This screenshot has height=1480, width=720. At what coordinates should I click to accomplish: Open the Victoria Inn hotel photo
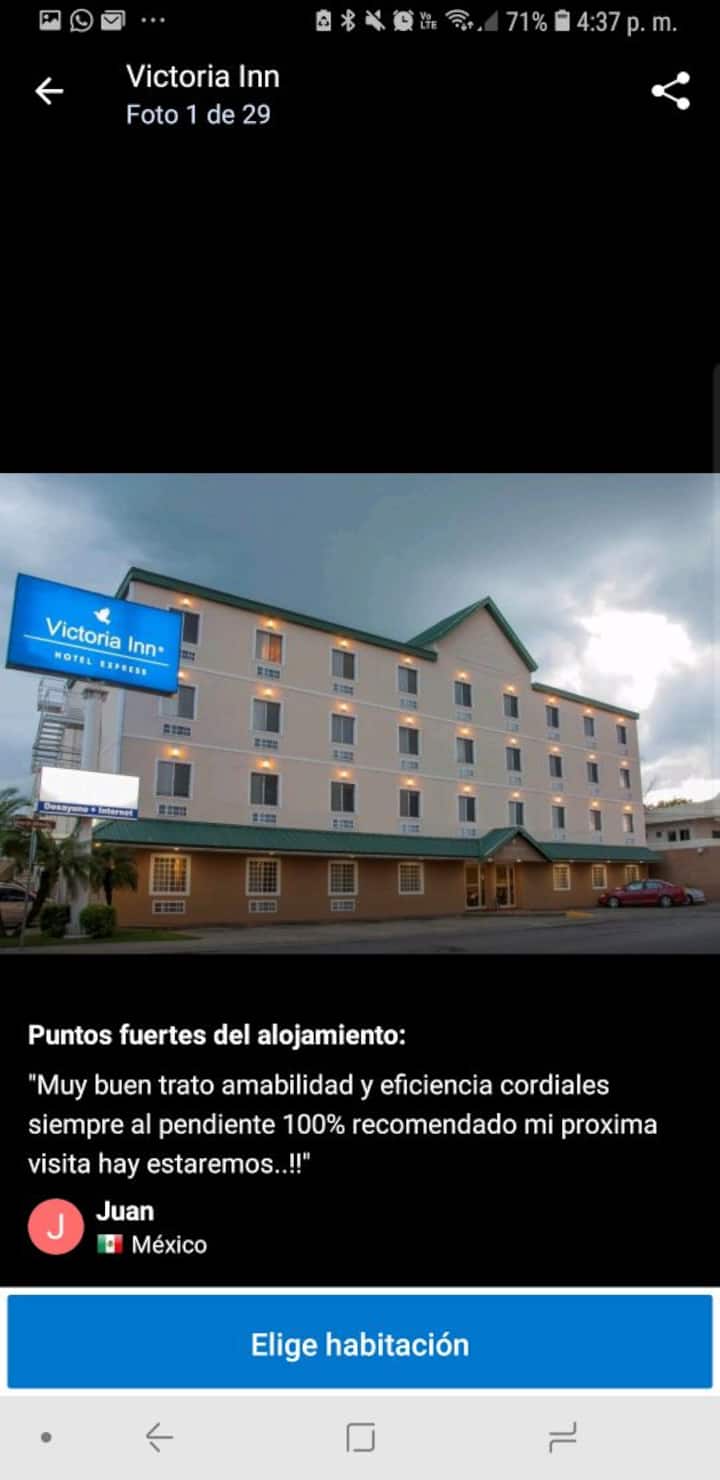[360, 713]
